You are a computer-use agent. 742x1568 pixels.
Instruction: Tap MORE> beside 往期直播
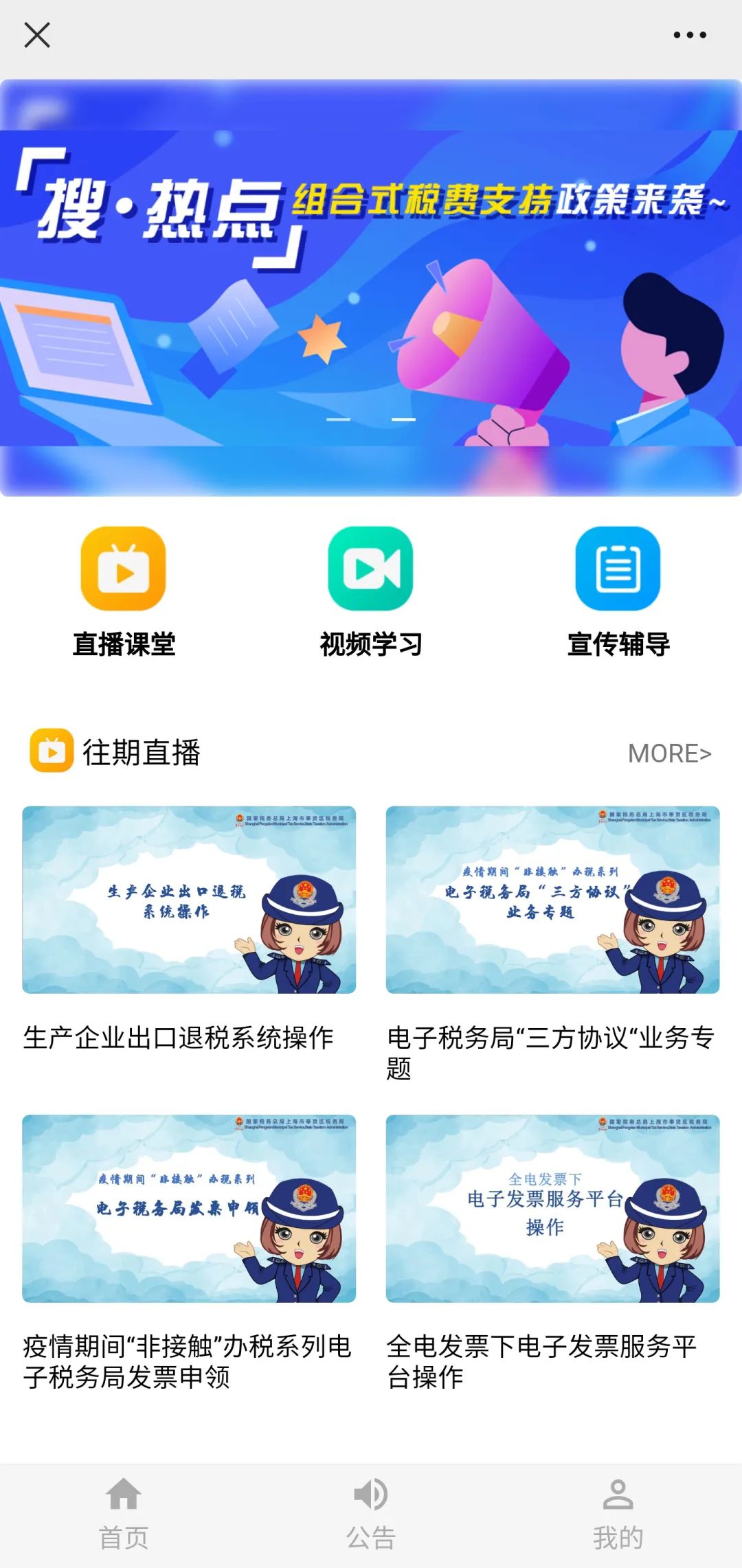(x=670, y=753)
